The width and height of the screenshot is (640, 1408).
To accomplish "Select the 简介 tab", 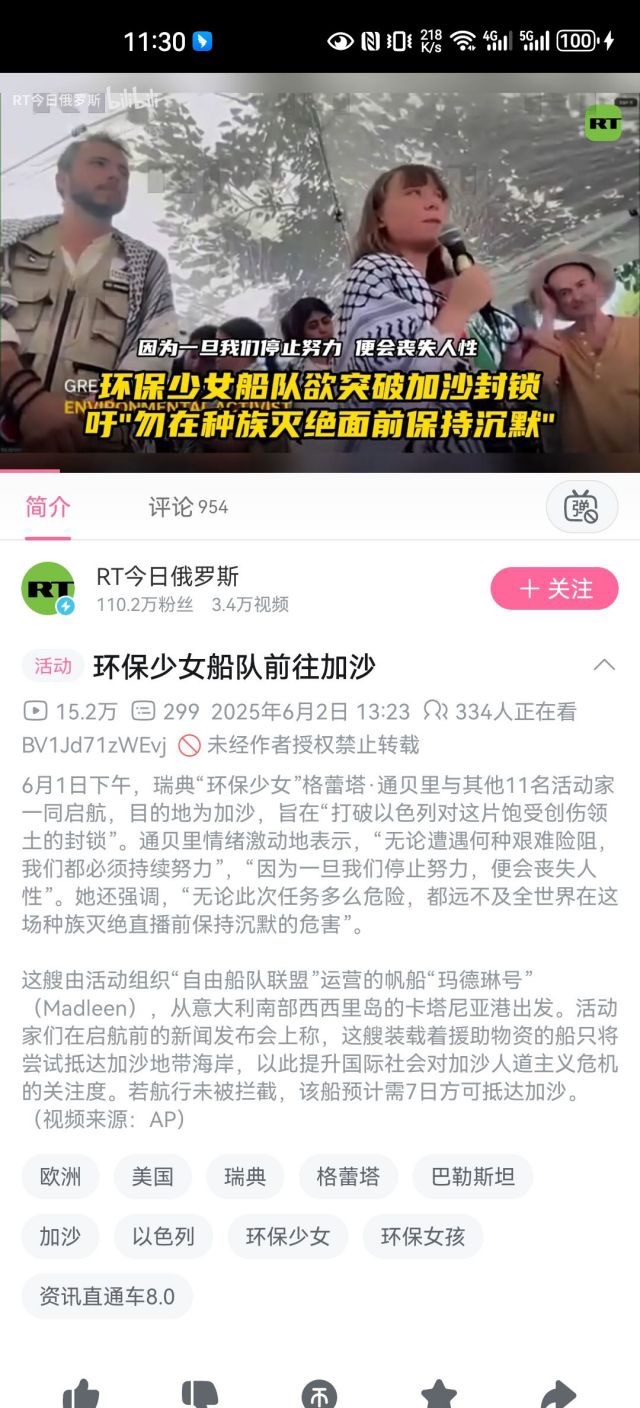I will coord(48,507).
